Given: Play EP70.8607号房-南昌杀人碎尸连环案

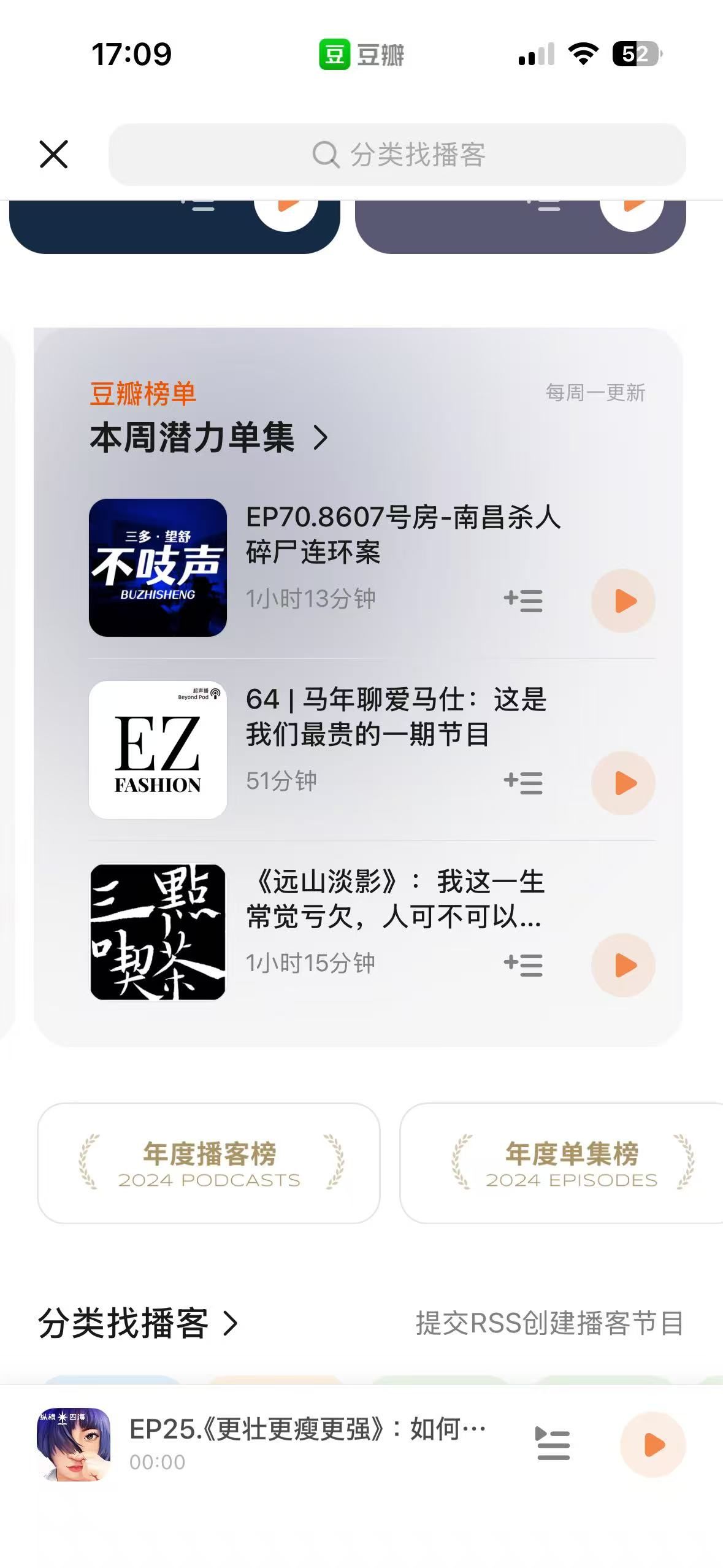Looking at the screenshot, I should [x=623, y=601].
